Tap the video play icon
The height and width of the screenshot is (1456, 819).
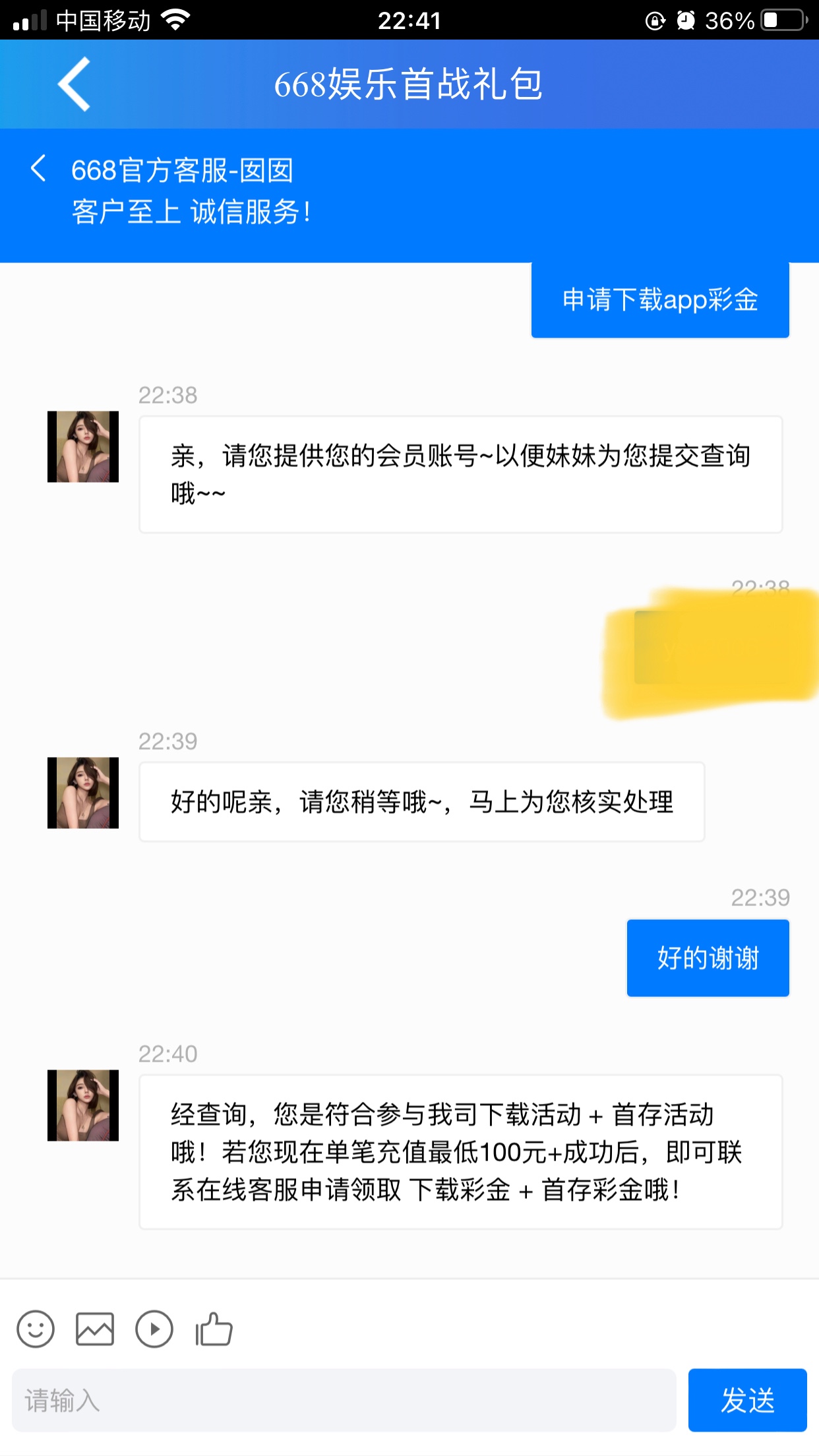[x=154, y=1329]
